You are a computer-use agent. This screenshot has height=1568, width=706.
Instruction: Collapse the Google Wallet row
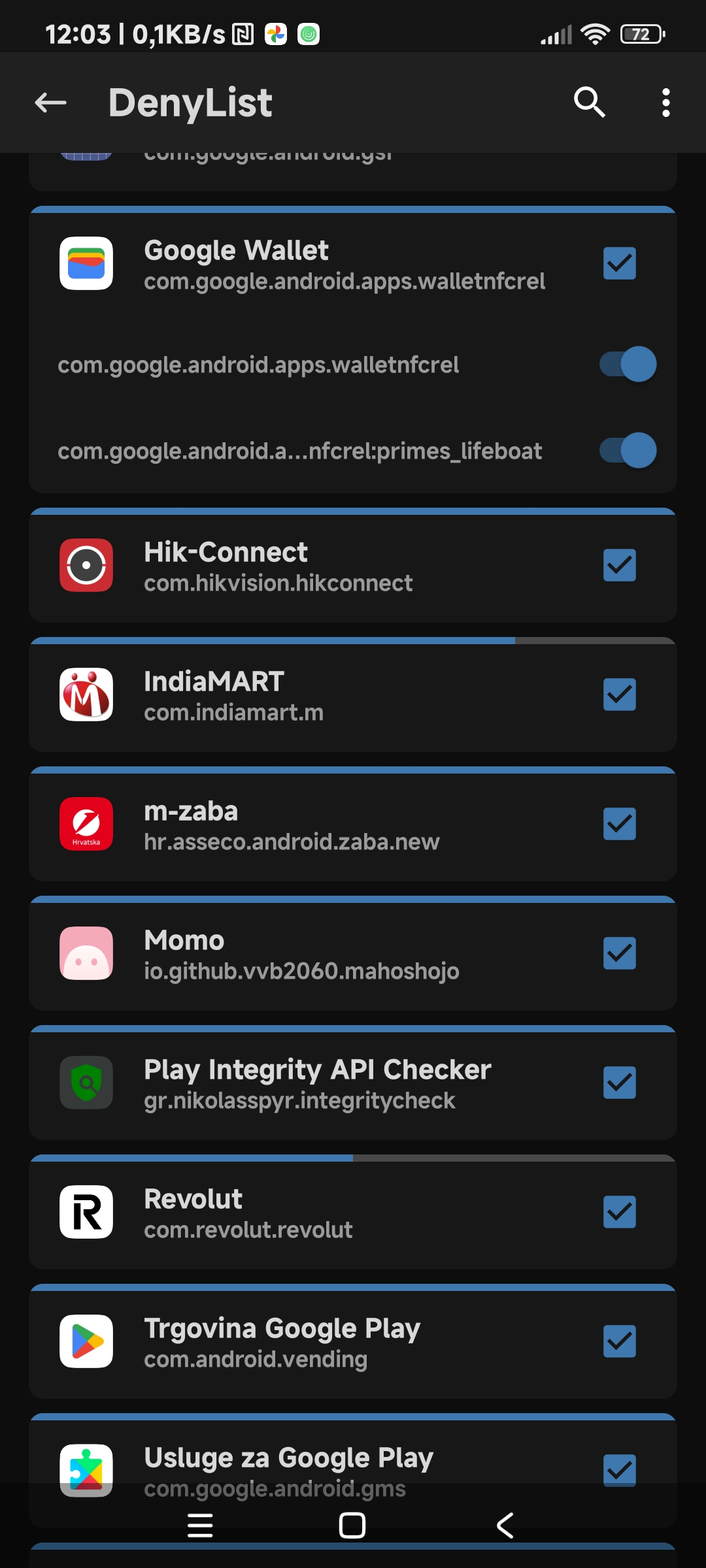[314, 264]
